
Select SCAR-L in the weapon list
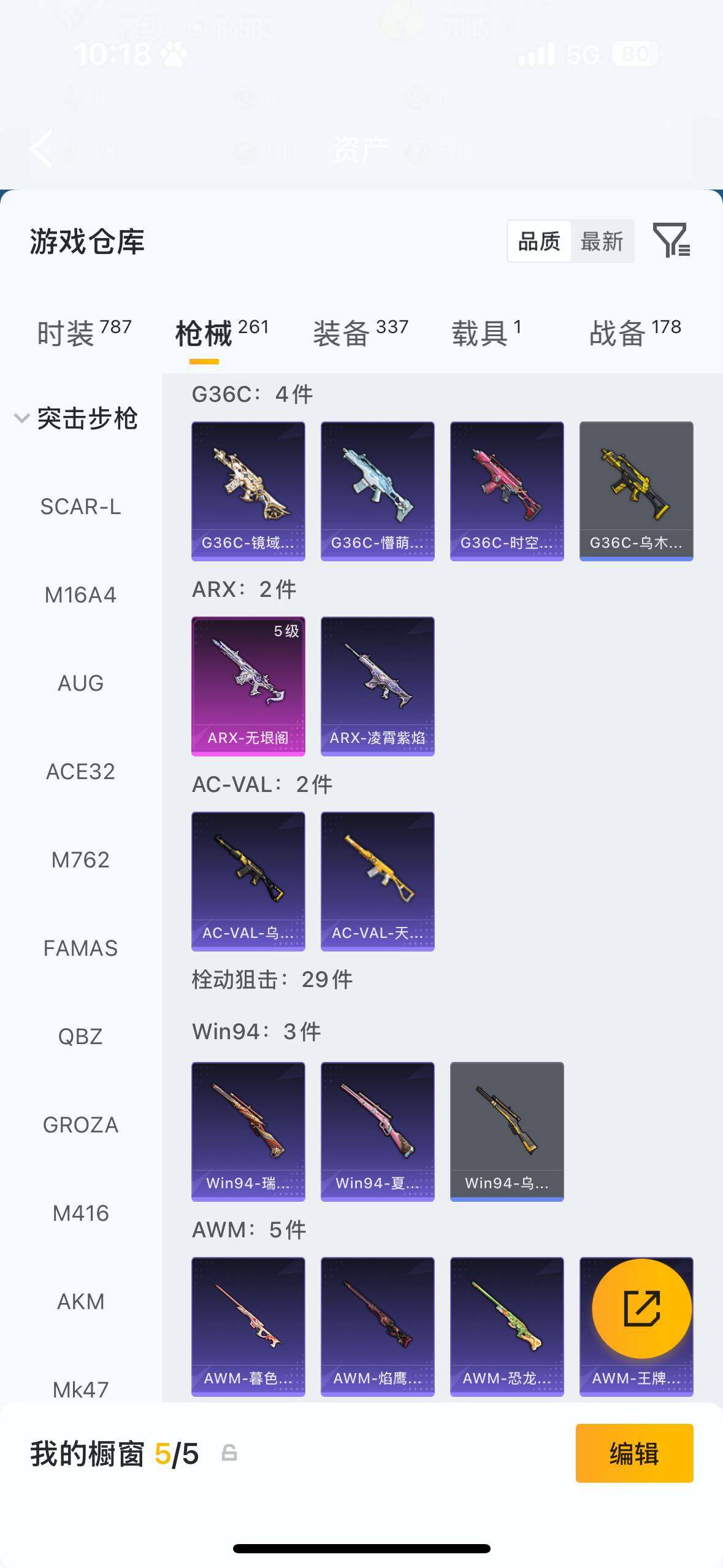coord(80,507)
